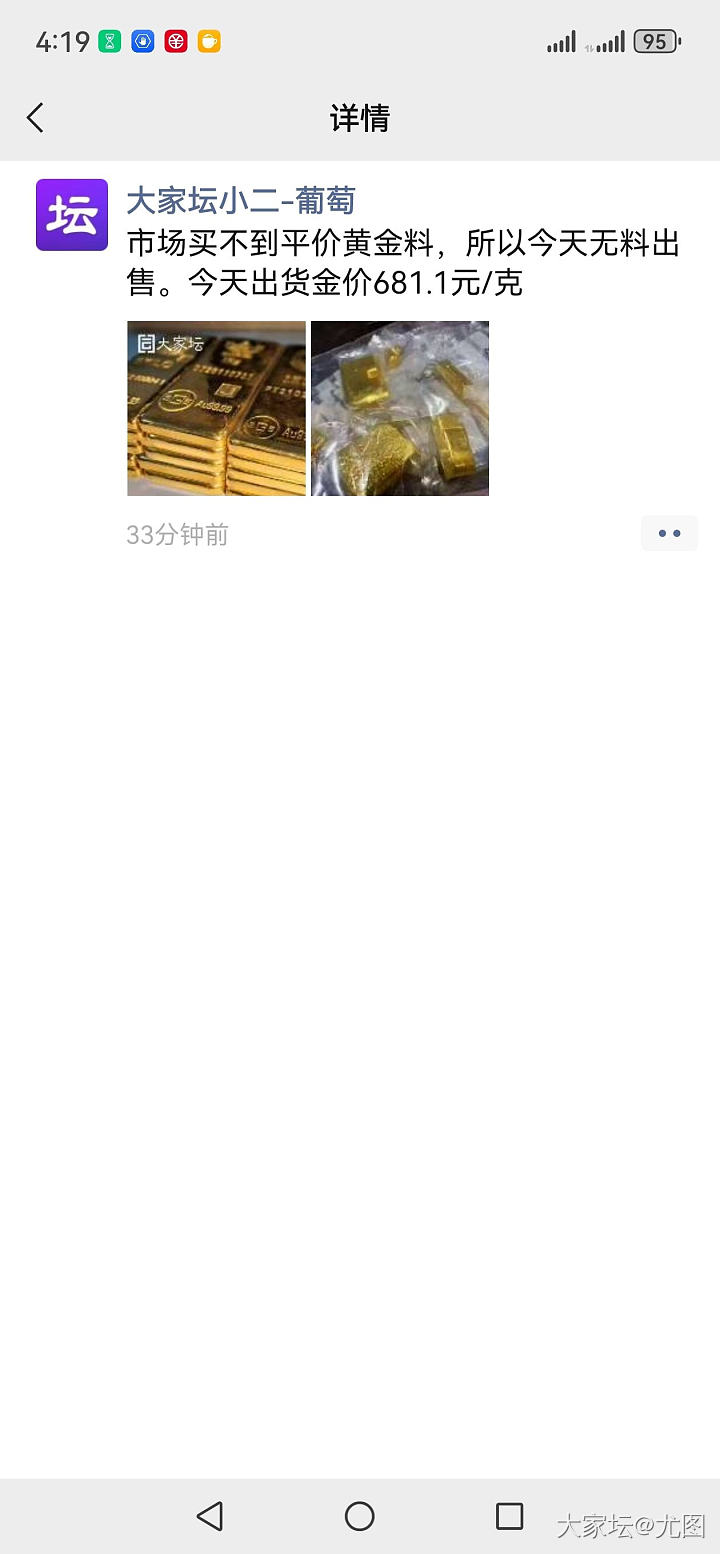Screen dimensions: 720x1554
Task: View the stacked gold bars photo
Action: point(217,408)
